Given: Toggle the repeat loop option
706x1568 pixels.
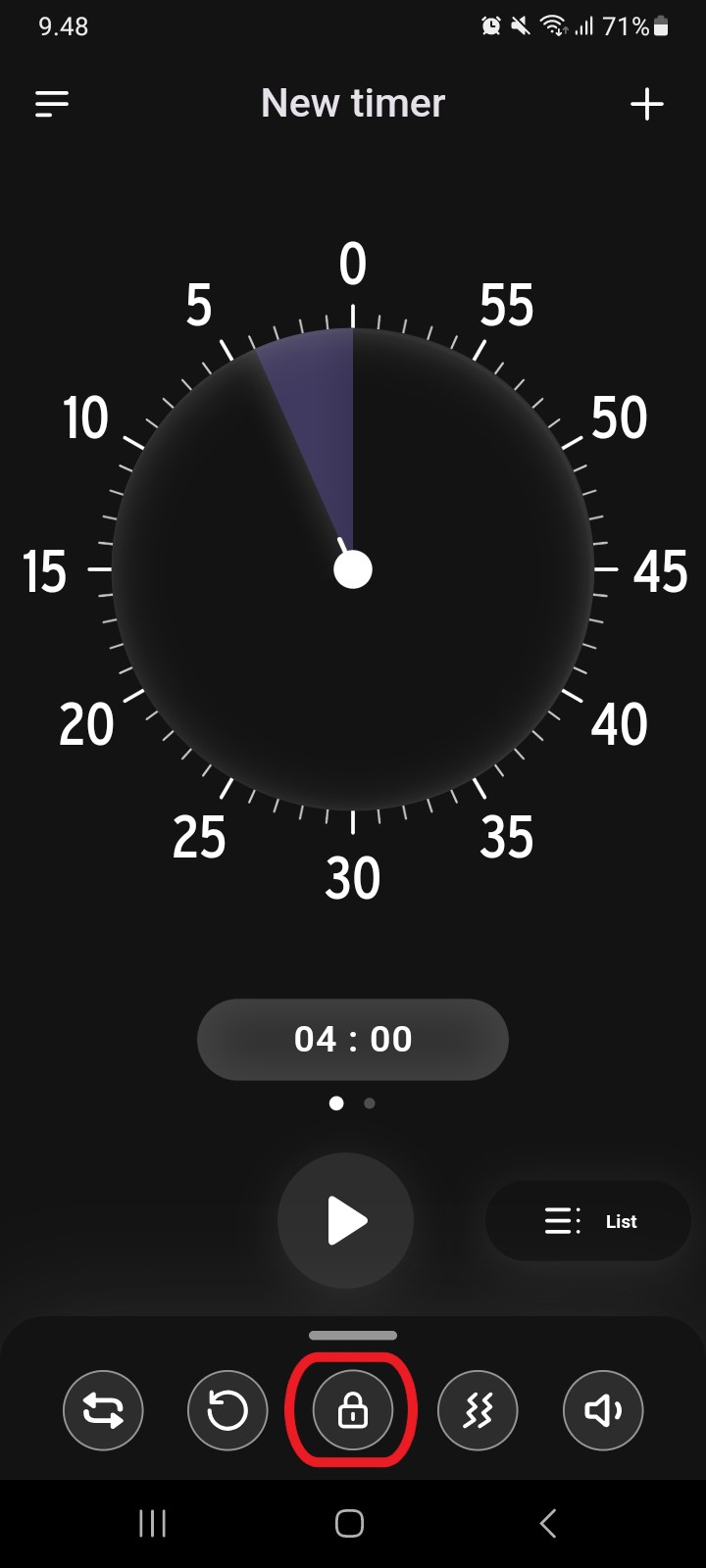Looking at the screenshot, I should coord(103,1410).
